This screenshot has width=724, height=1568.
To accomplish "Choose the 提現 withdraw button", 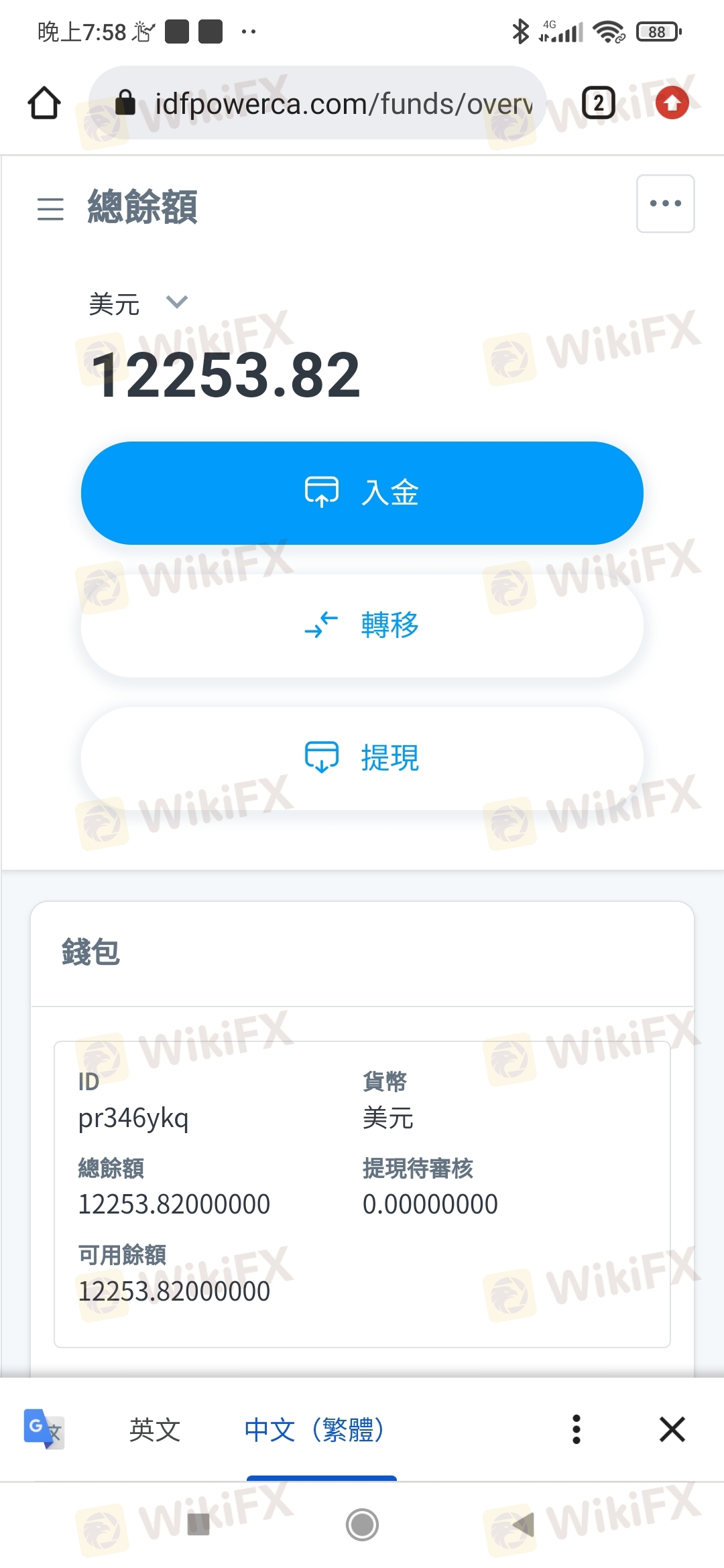I will [x=362, y=758].
